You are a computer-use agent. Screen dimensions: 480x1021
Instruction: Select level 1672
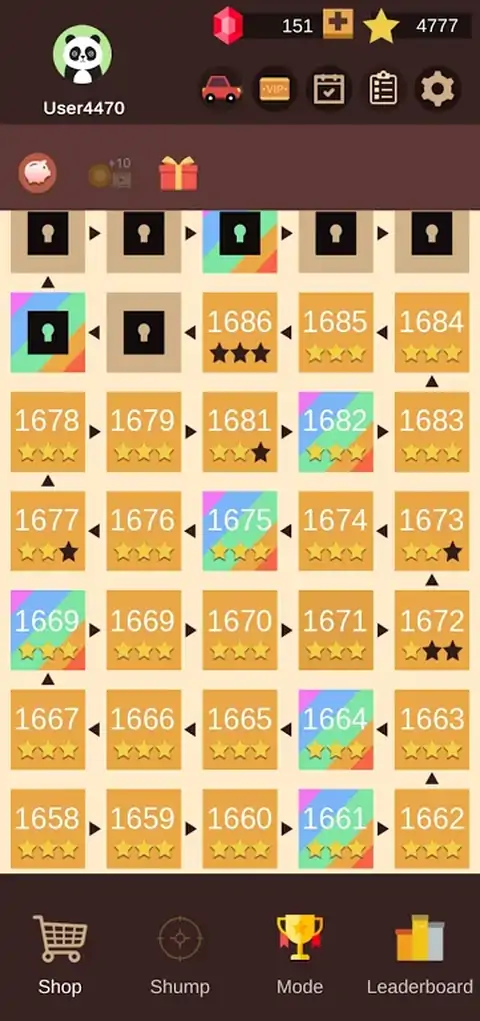[432, 630]
